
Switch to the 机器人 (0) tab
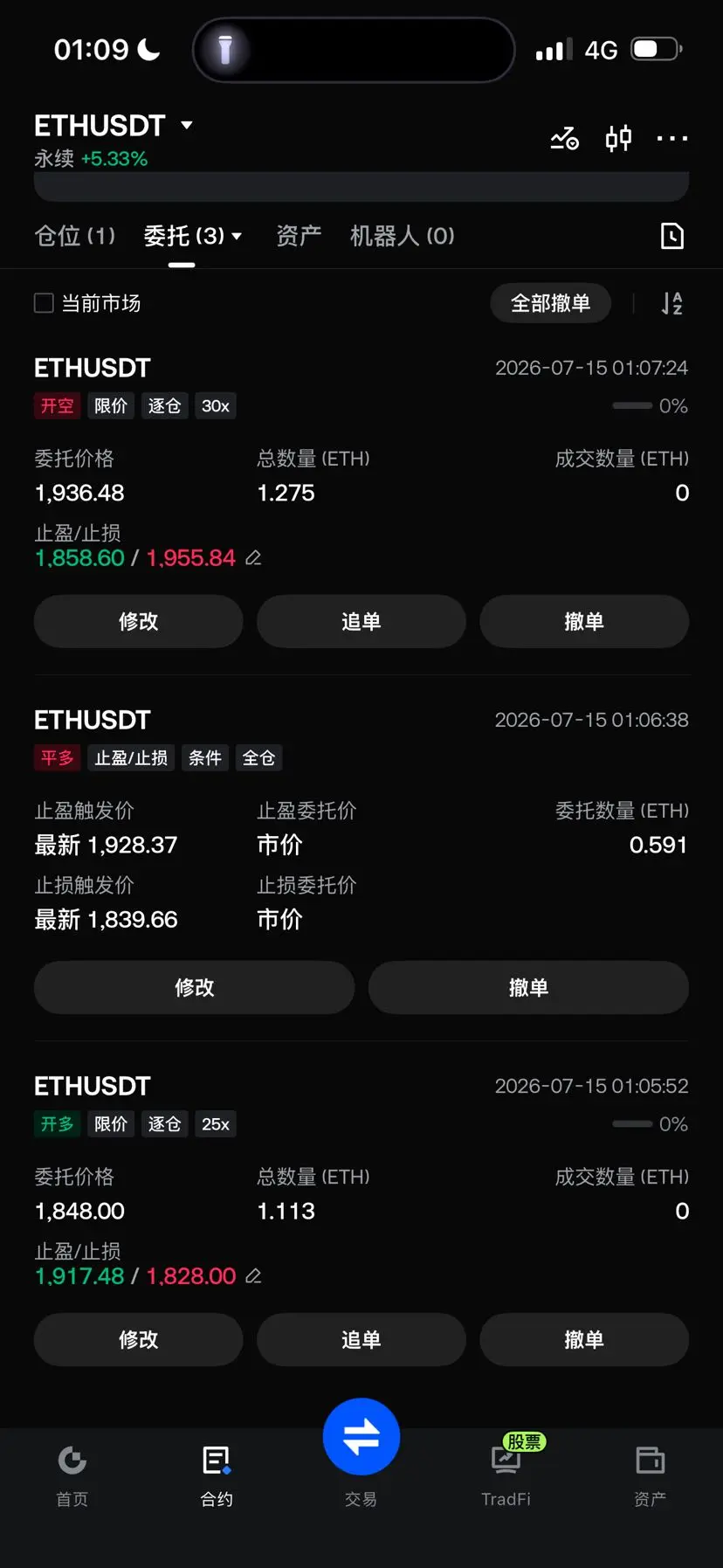(x=403, y=236)
